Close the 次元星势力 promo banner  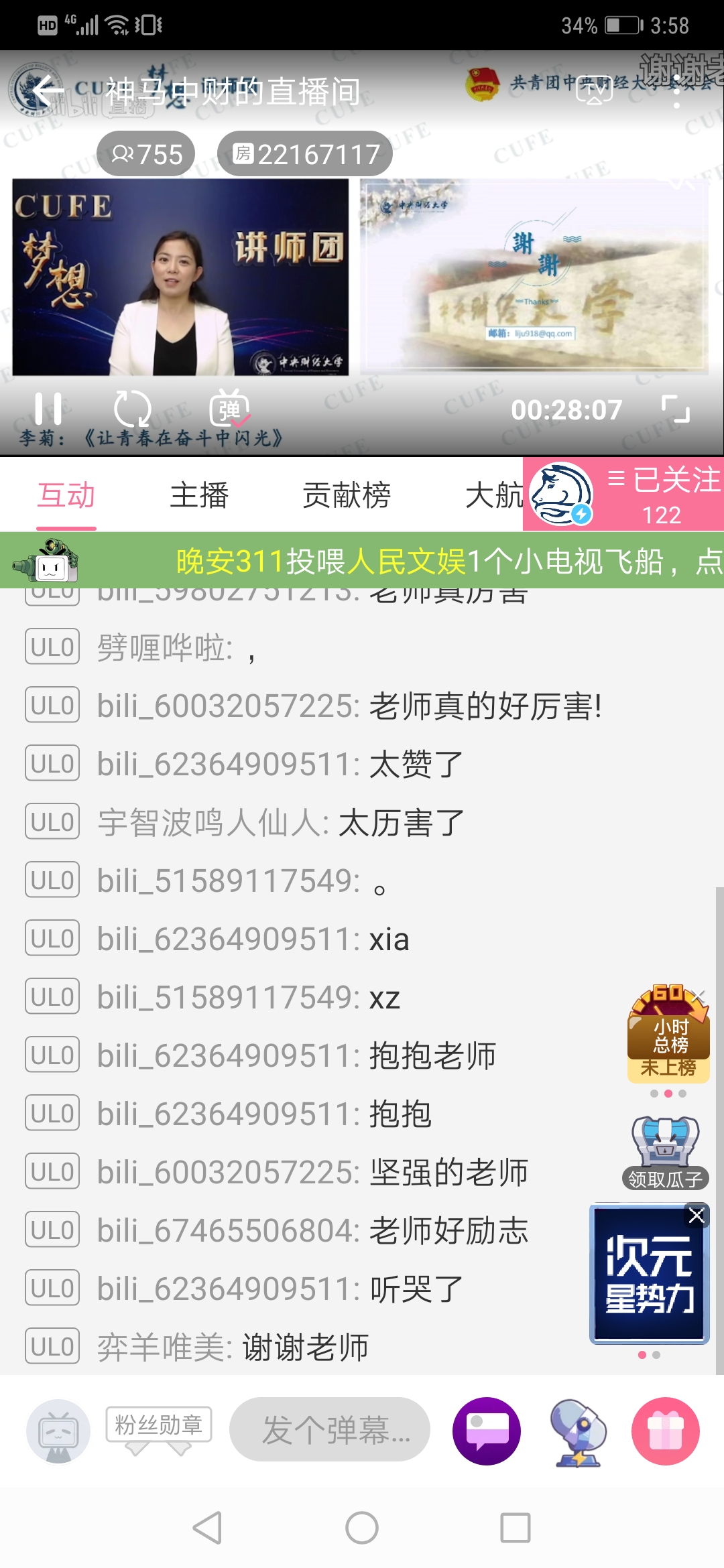pyautogui.click(x=697, y=1216)
